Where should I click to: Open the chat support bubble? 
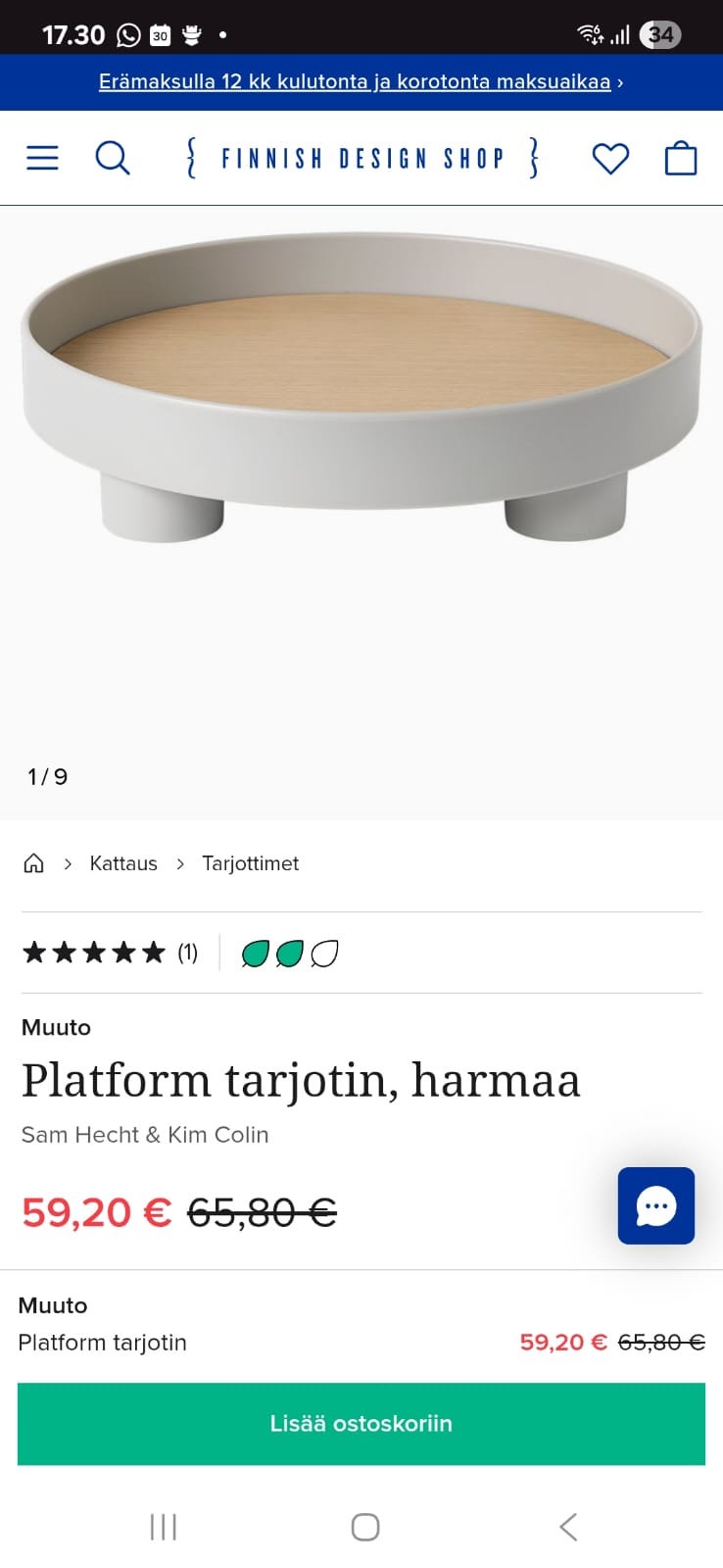tap(656, 1205)
